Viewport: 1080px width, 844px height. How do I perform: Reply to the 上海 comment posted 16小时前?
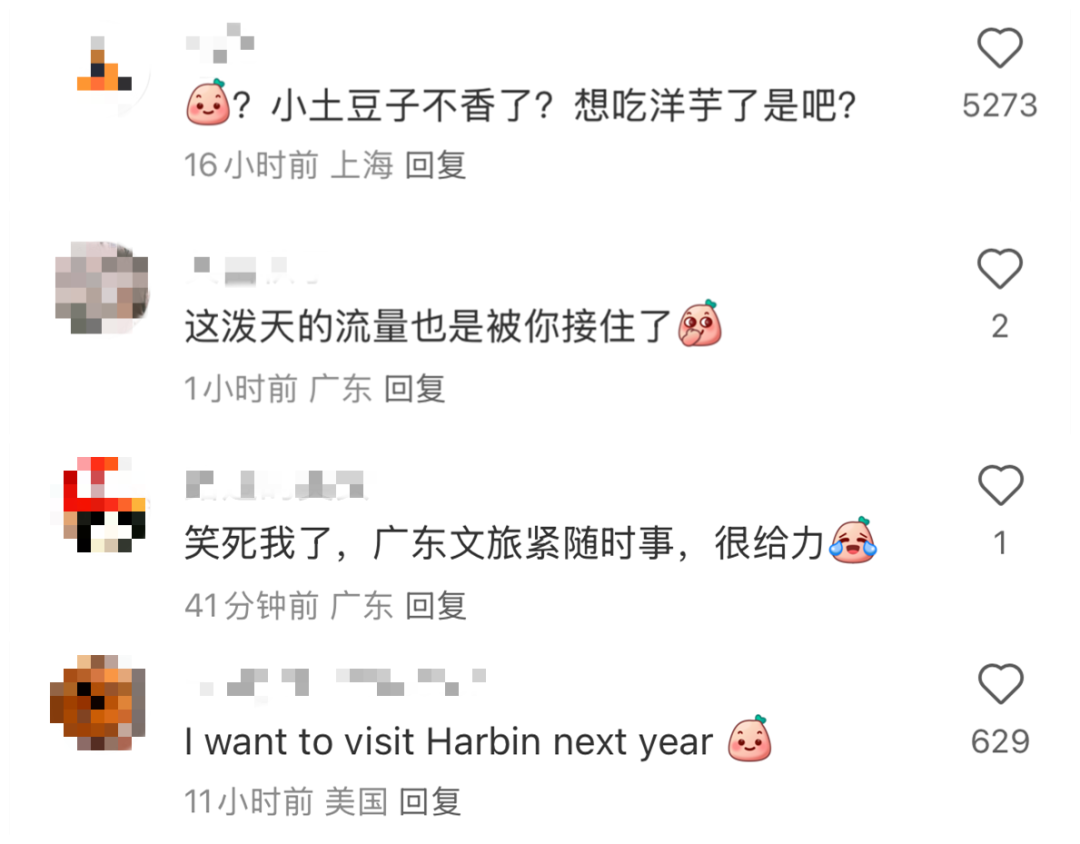[x=436, y=165]
